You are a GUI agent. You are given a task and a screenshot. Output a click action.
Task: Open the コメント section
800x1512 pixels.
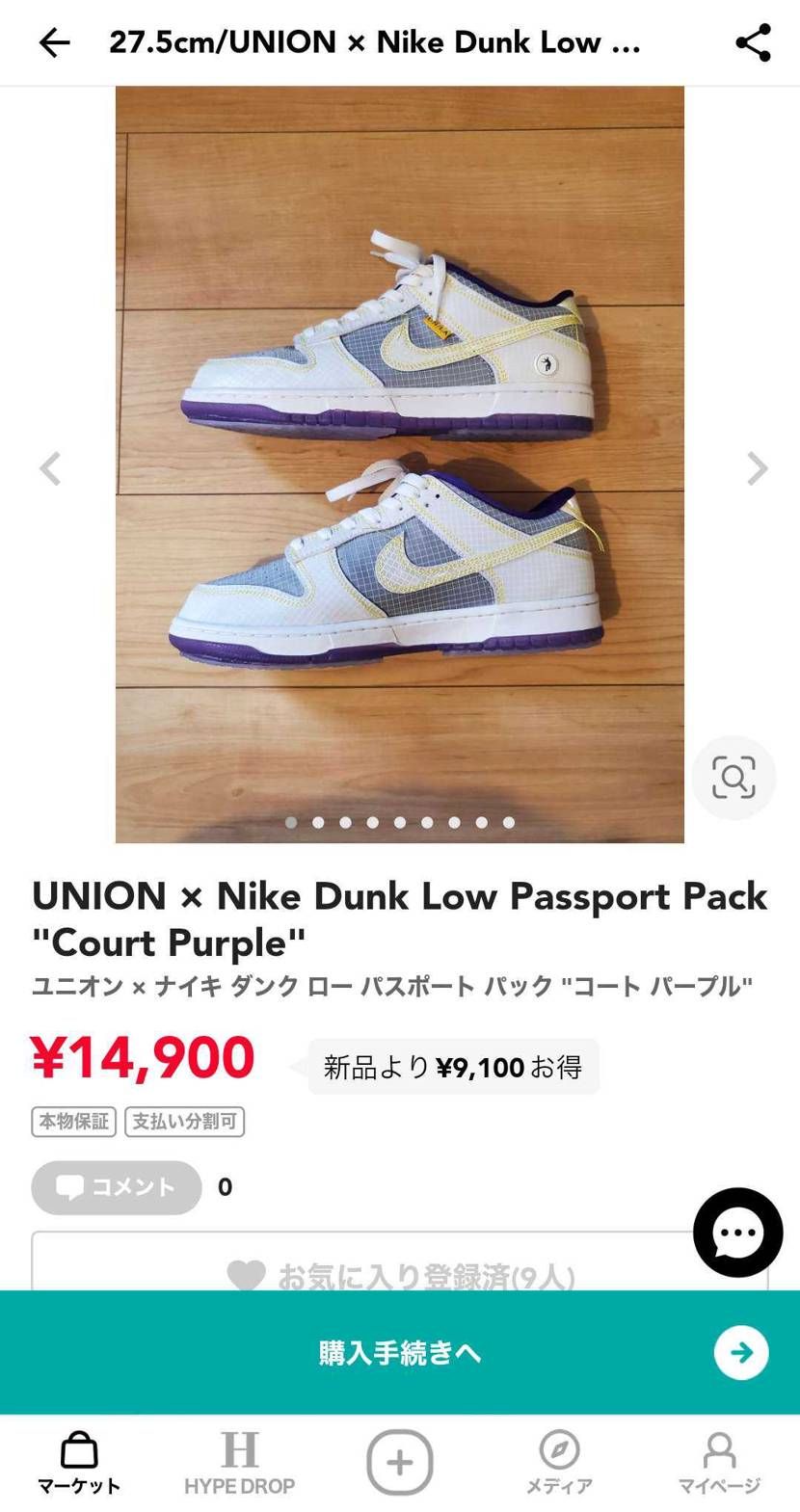[x=116, y=1187]
